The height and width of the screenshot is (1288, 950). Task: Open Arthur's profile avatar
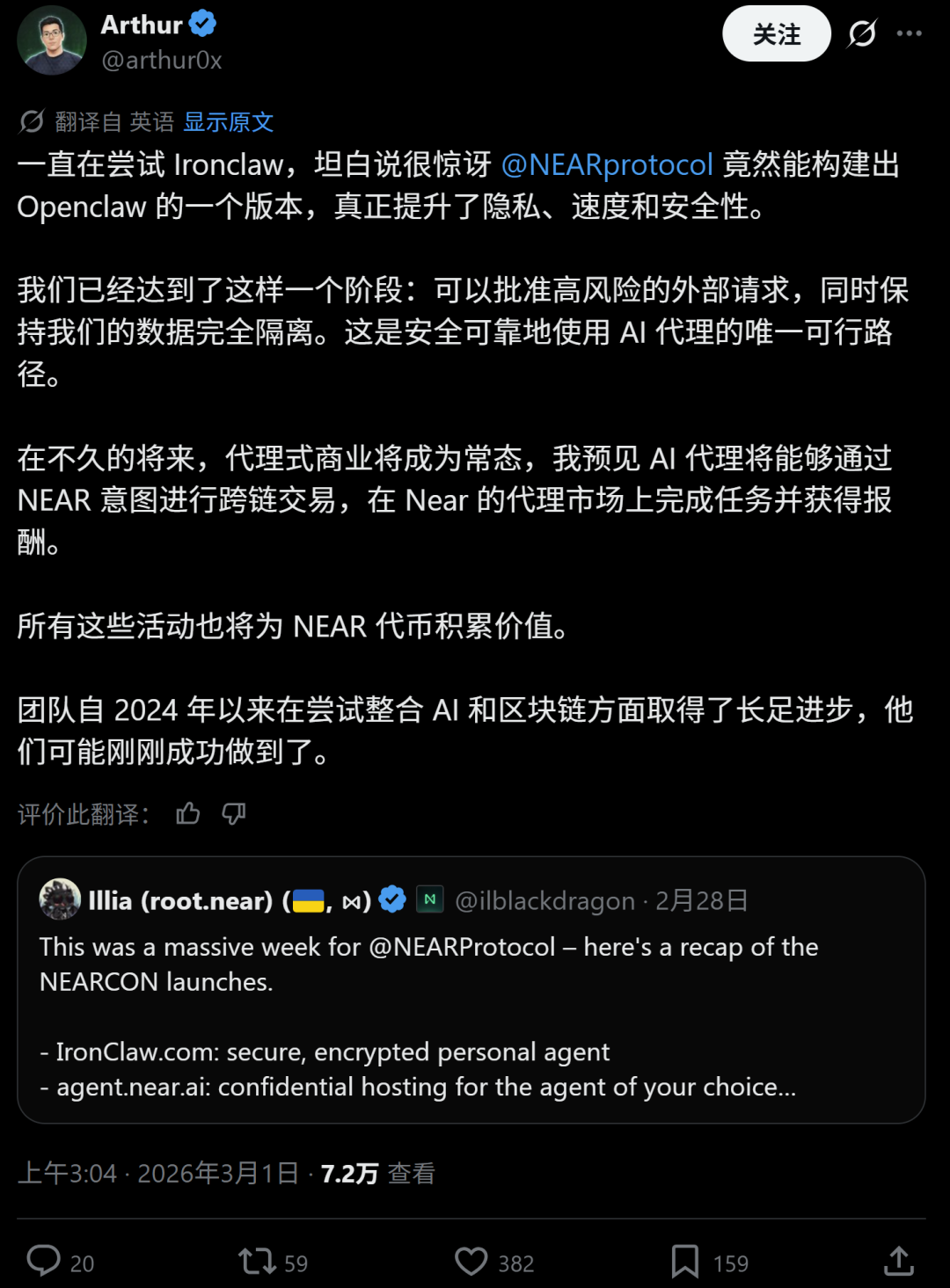(x=51, y=40)
